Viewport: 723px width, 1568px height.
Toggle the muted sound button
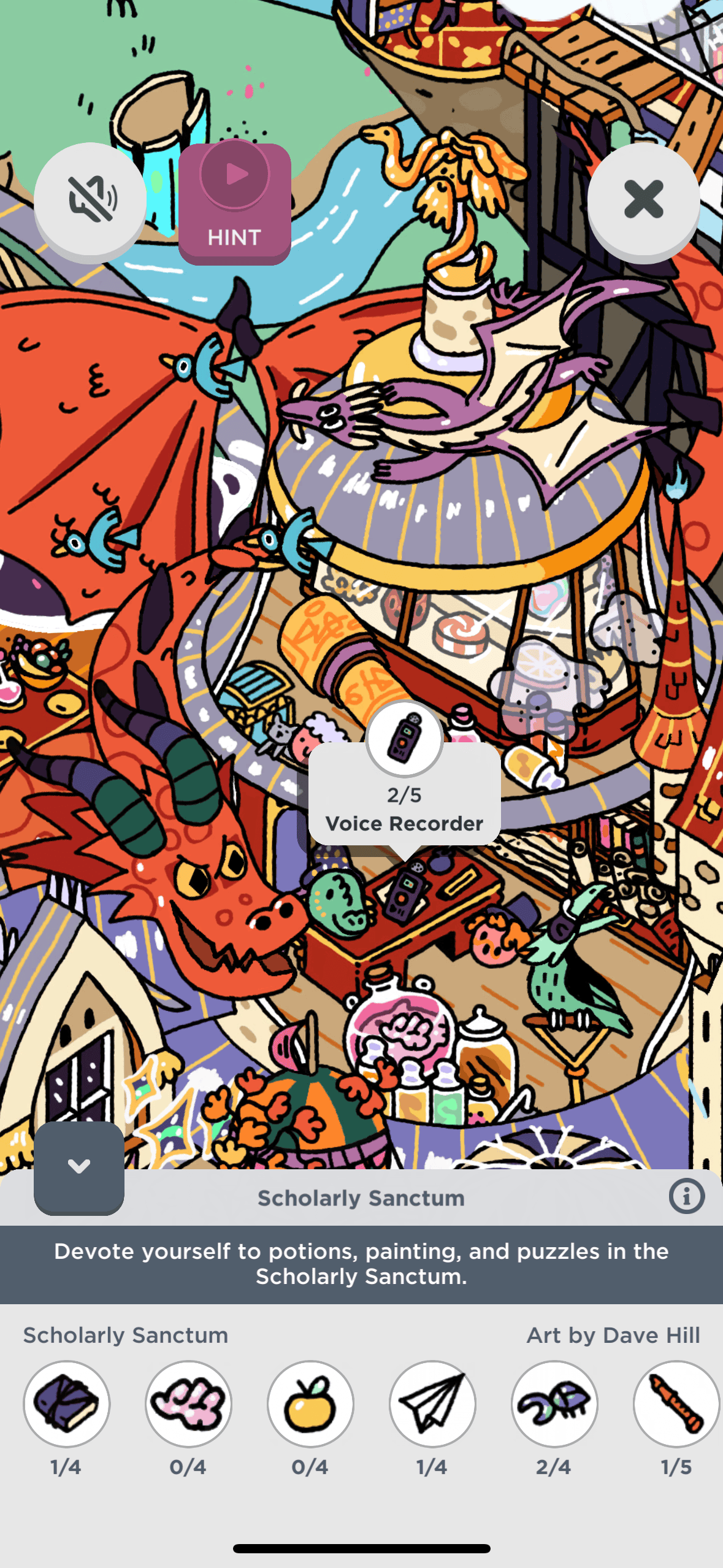90,199
